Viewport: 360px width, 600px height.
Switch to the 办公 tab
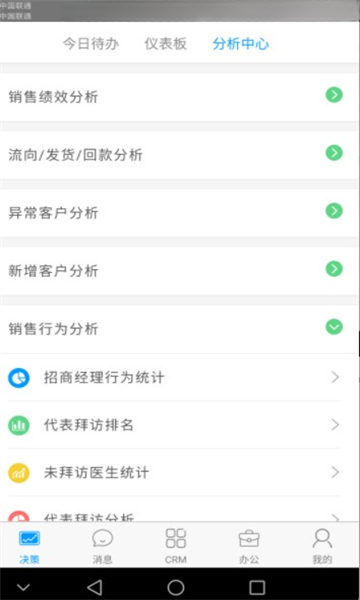(249, 546)
